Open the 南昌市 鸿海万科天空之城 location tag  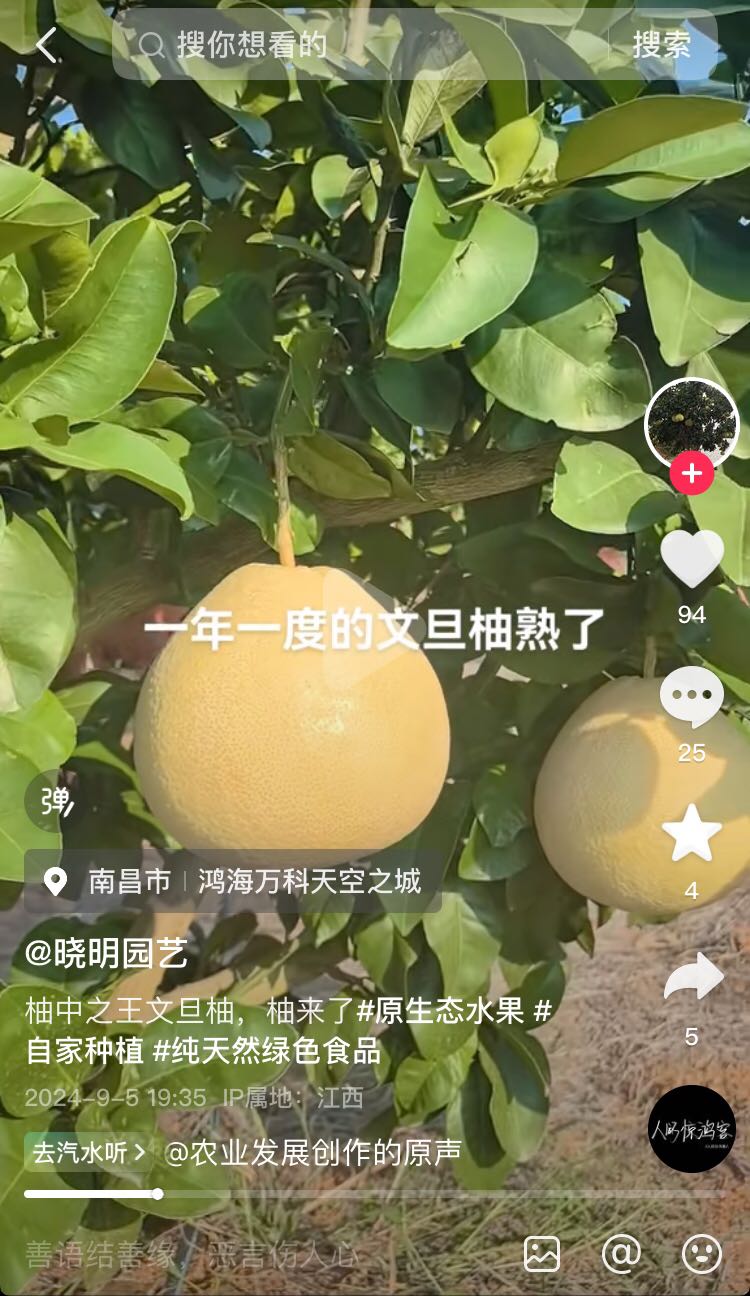(x=233, y=881)
